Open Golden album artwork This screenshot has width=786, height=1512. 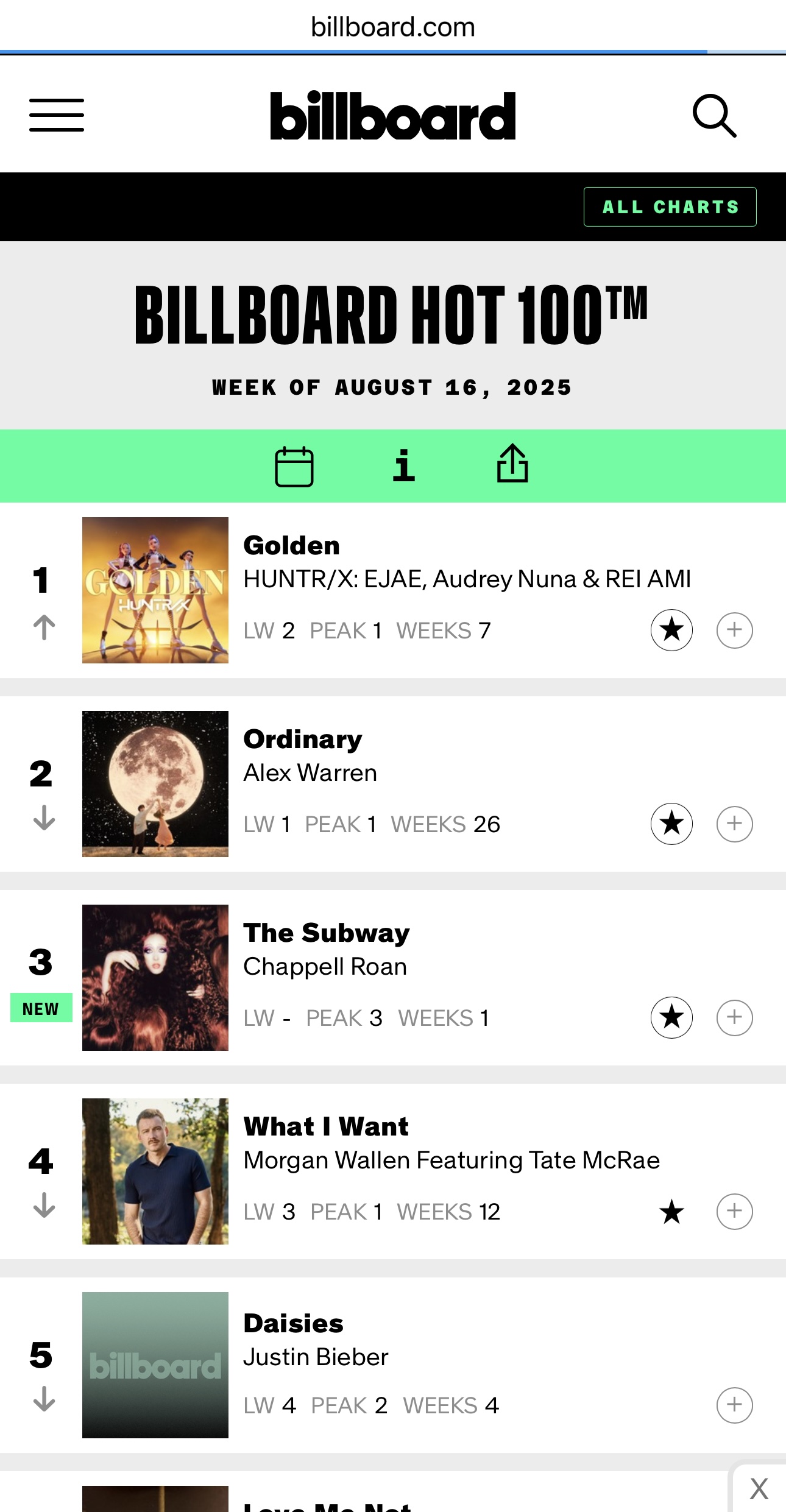pyautogui.click(x=155, y=590)
